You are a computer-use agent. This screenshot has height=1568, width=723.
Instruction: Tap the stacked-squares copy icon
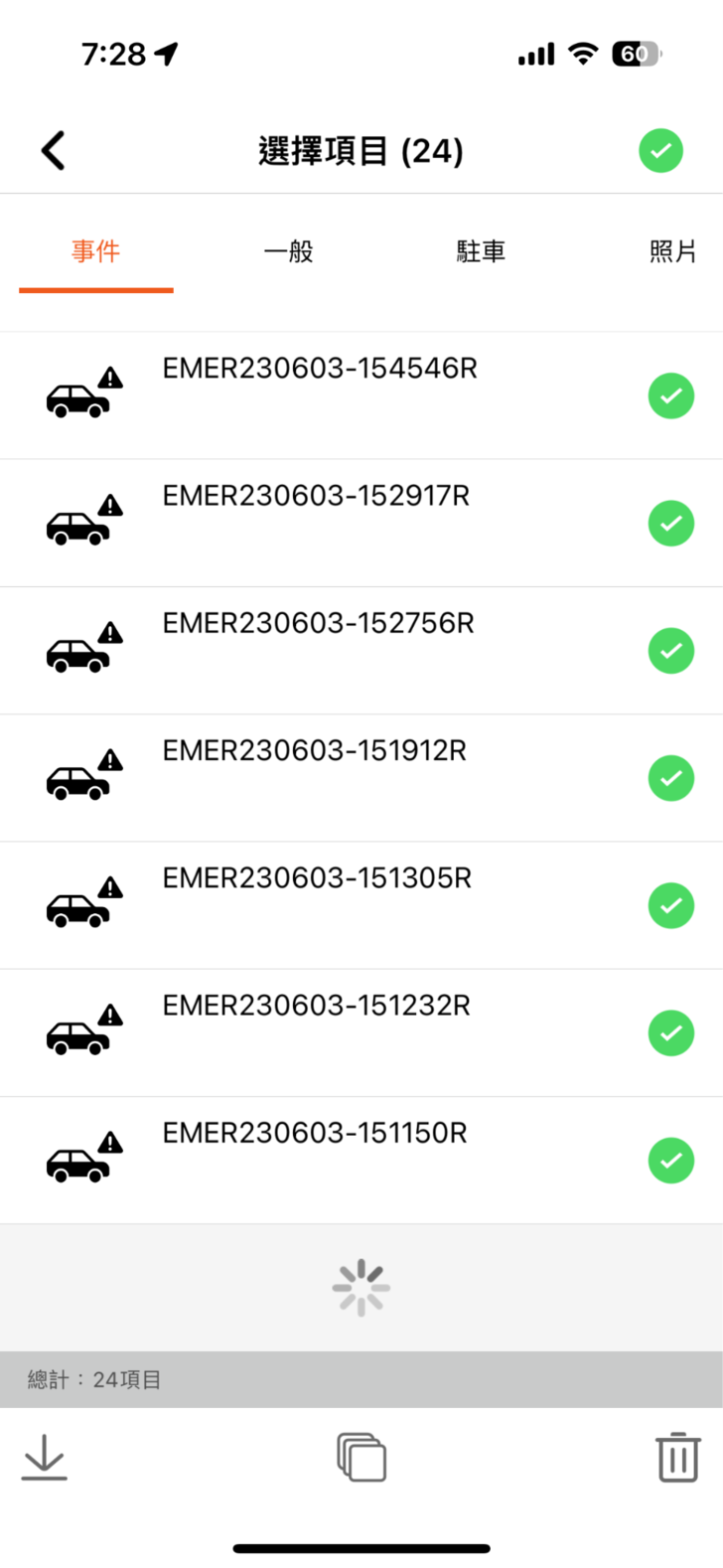[361, 1458]
